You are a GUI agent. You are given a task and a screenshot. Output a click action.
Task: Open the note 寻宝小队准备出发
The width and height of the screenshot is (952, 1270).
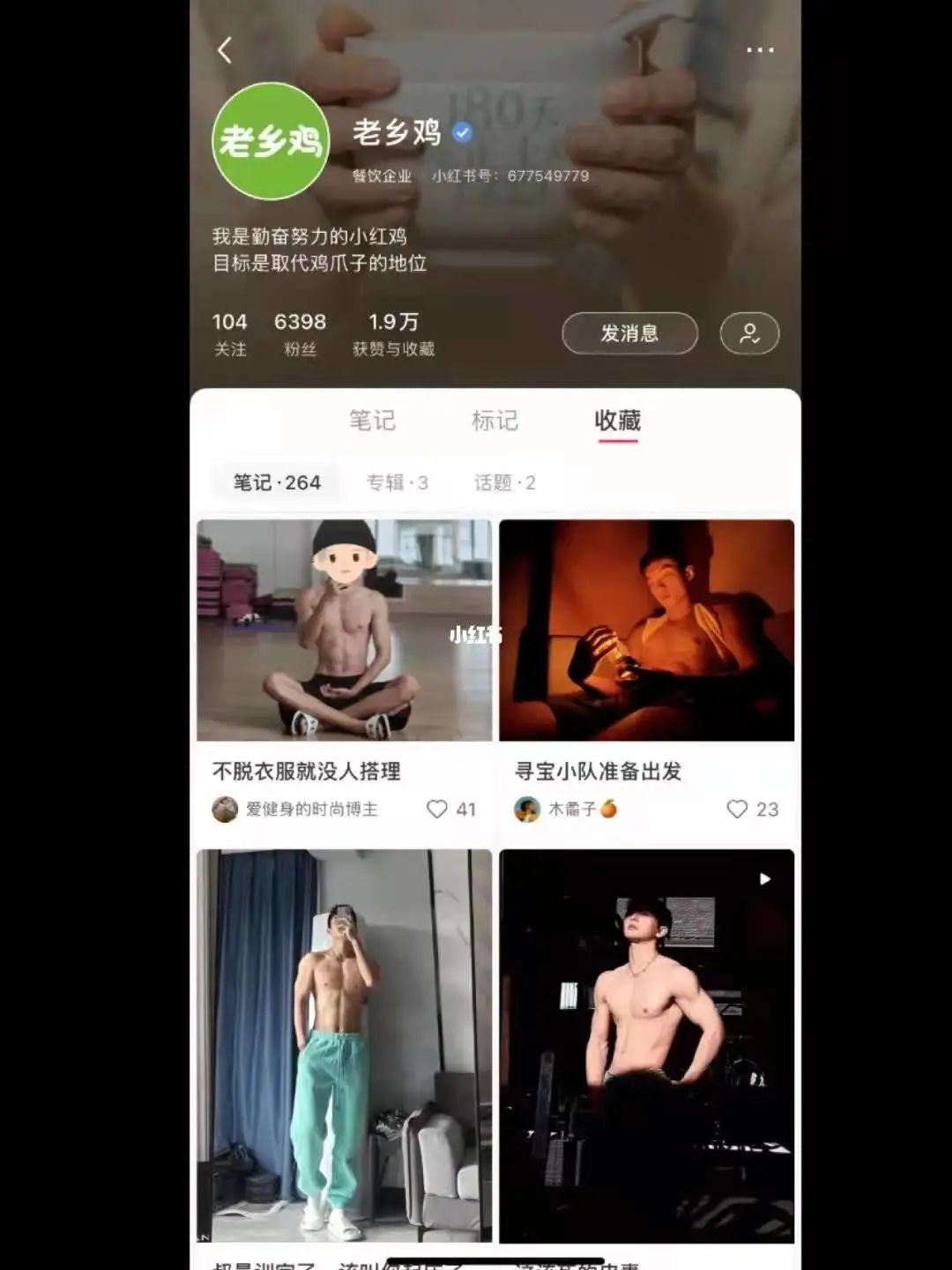[x=646, y=631]
